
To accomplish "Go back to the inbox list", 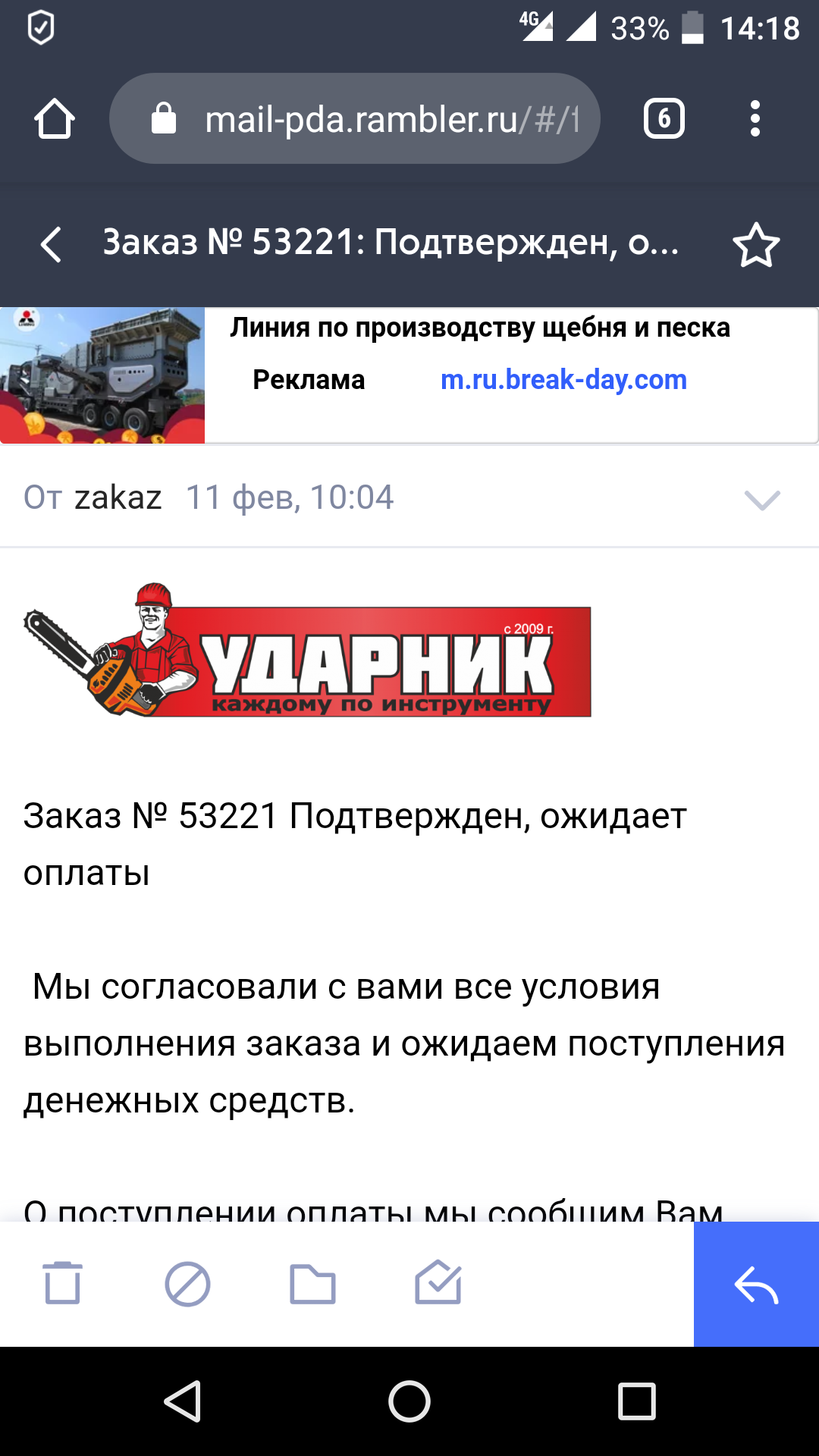I will [51, 244].
